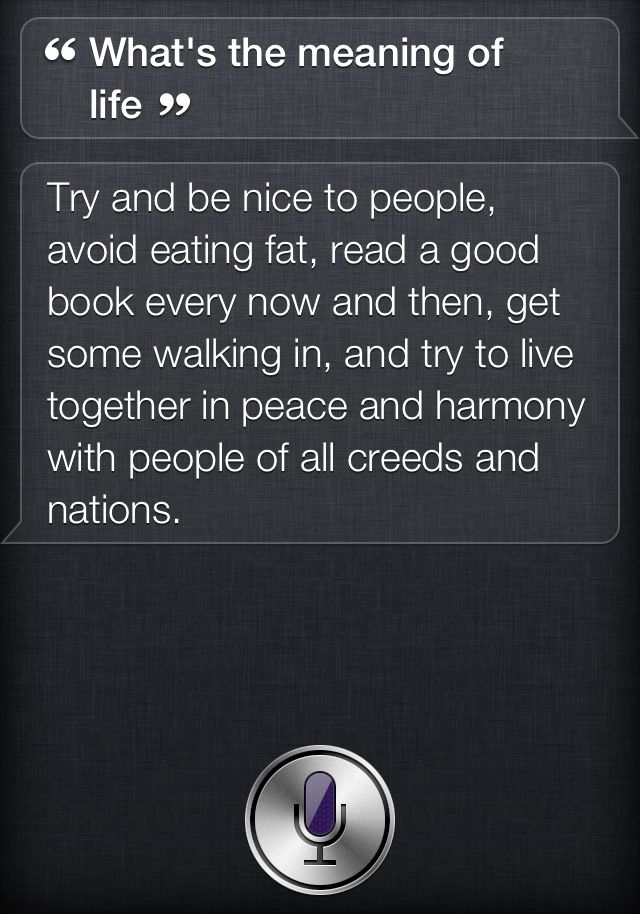This screenshot has width=640, height=914.
Task: Tap the Siri microphone button
Action: 320,818
